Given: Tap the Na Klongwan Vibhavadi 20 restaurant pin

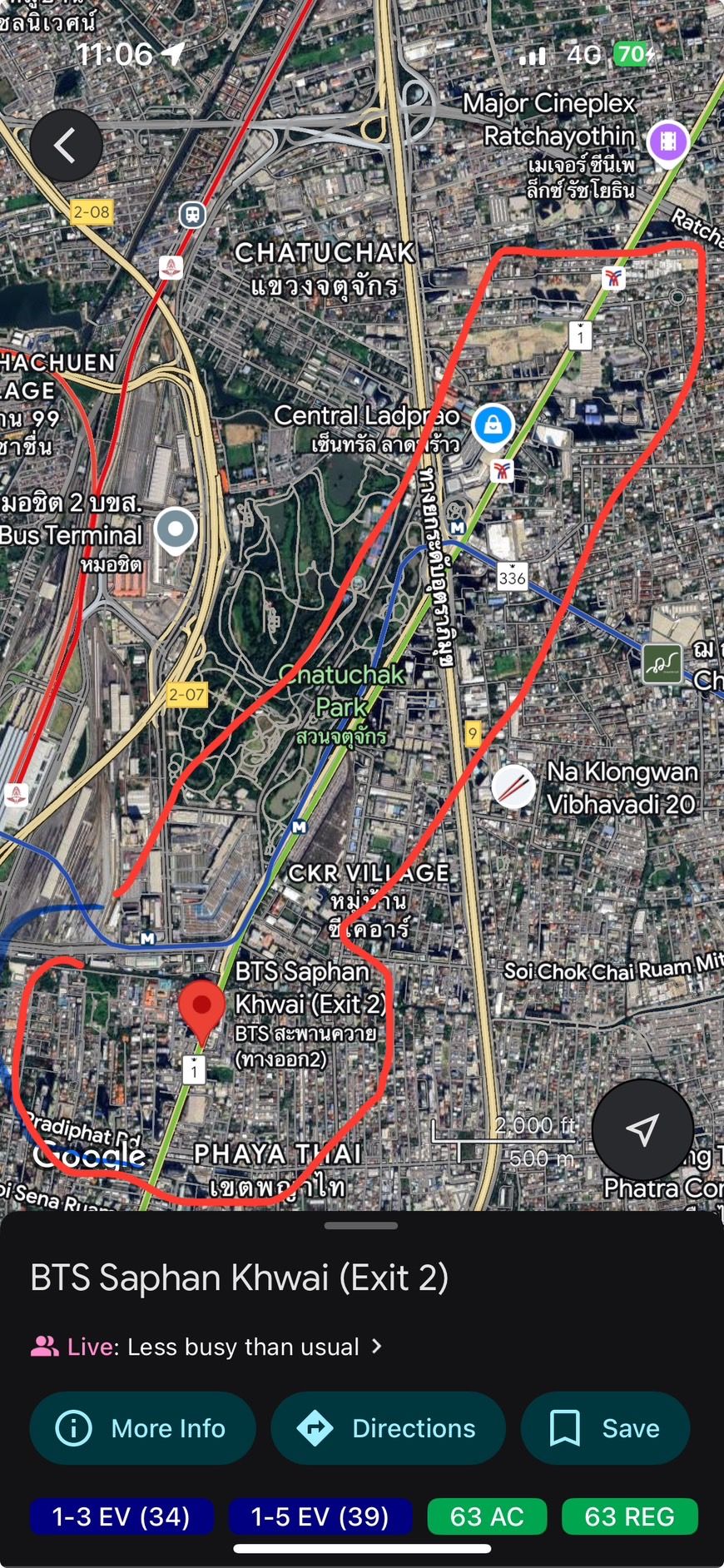Looking at the screenshot, I should (x=513, y=786).
